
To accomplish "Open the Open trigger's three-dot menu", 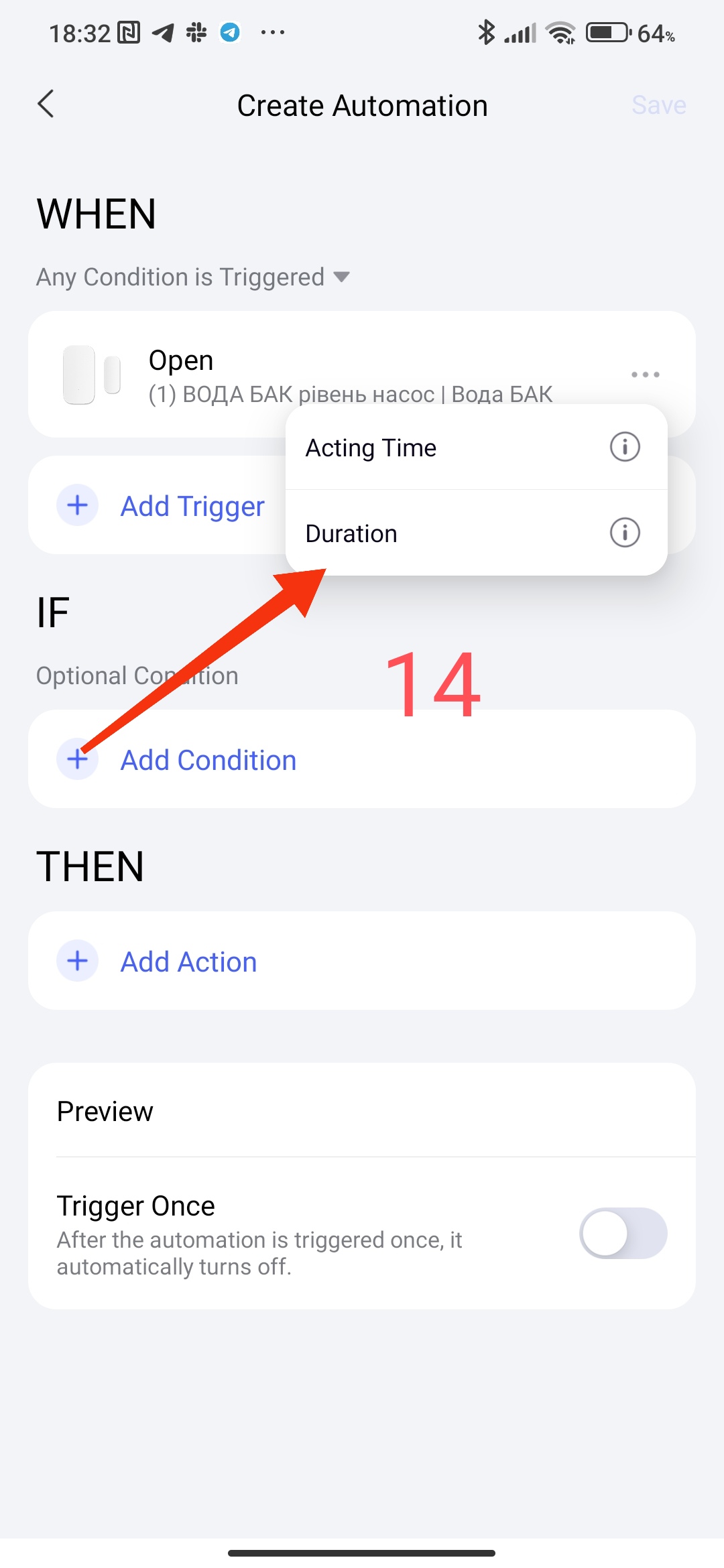I will pyautogui.click(x=645, y=375).
